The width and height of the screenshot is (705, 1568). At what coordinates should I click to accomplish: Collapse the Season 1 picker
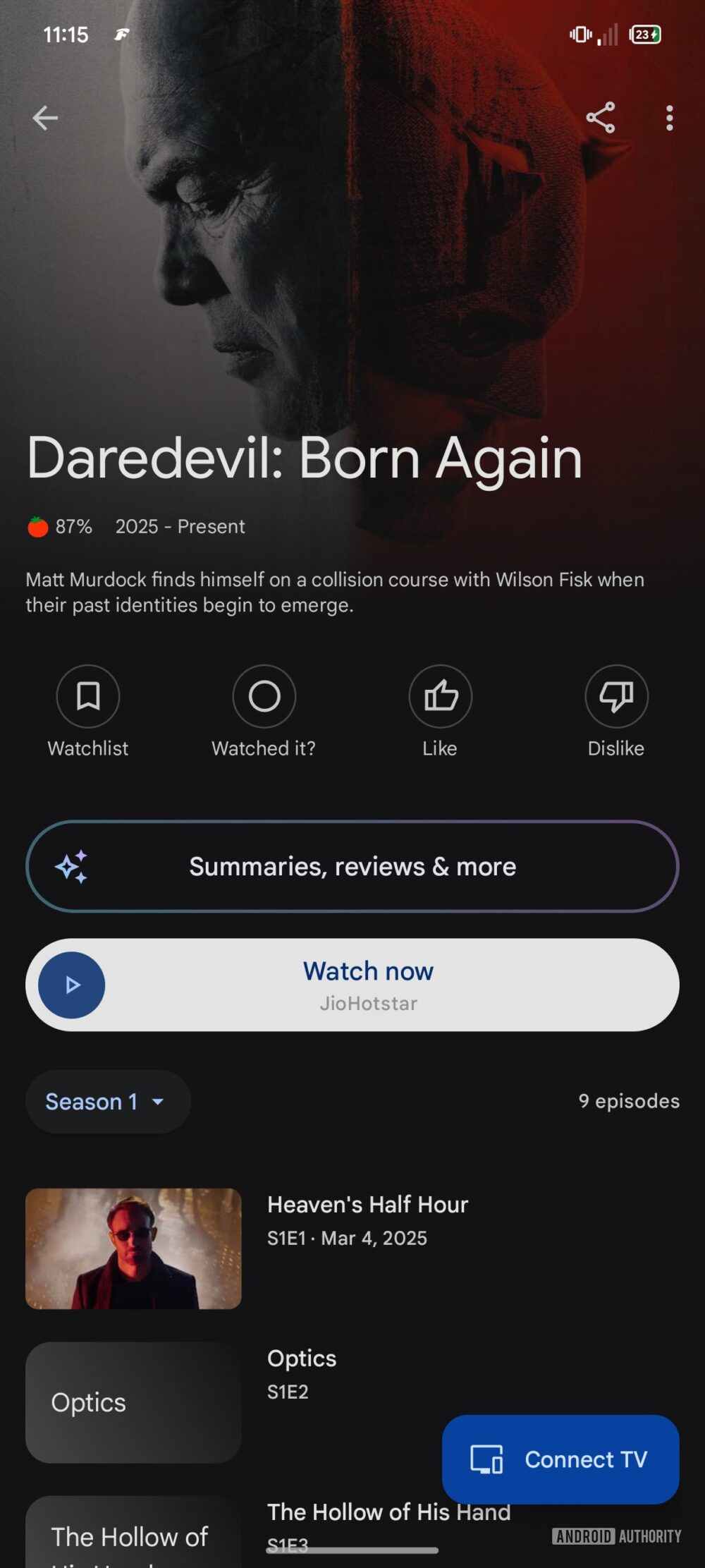coord(107,1101)
